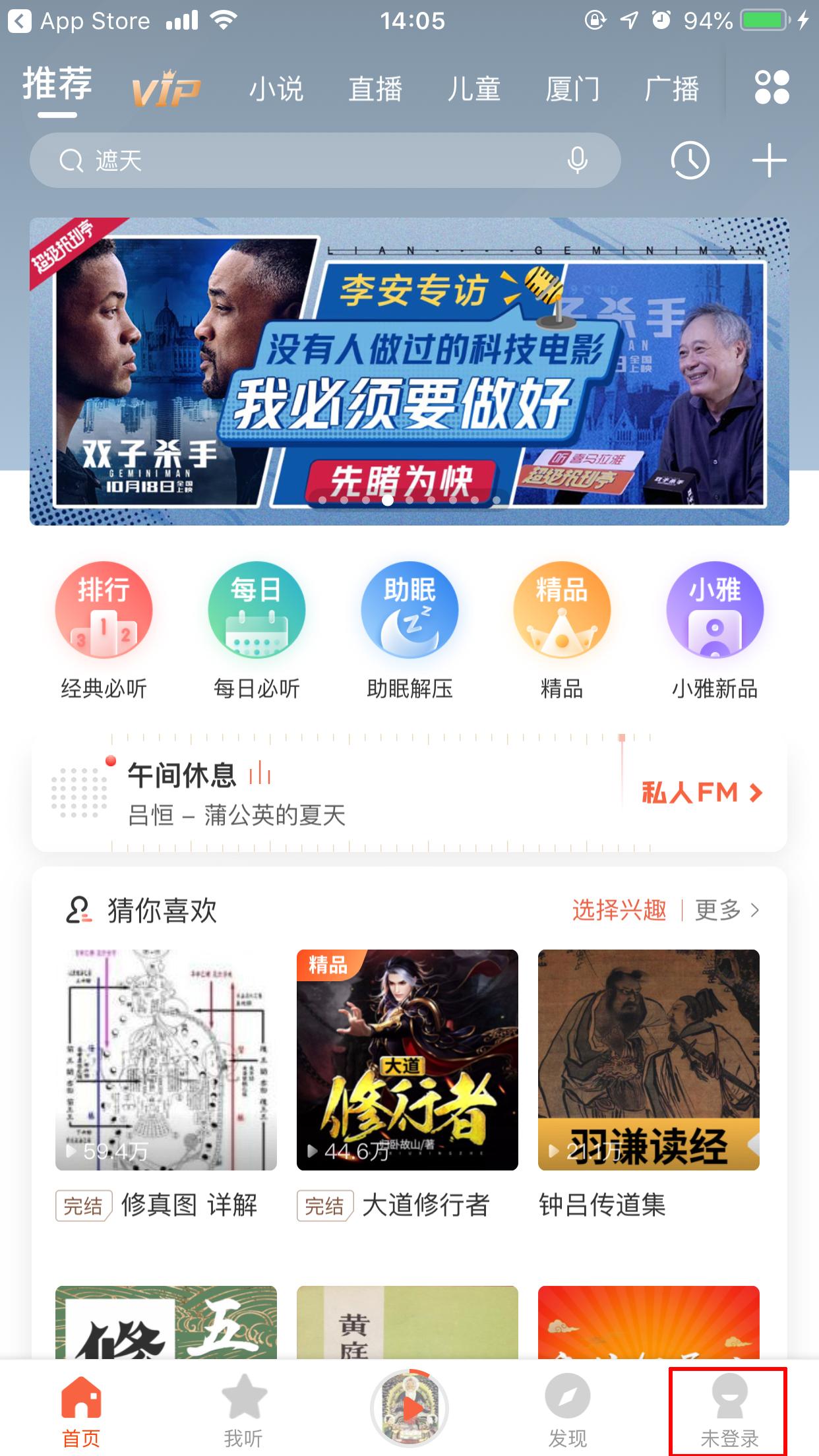
Task: View search history via the clock icon
Action: point(691,160)
